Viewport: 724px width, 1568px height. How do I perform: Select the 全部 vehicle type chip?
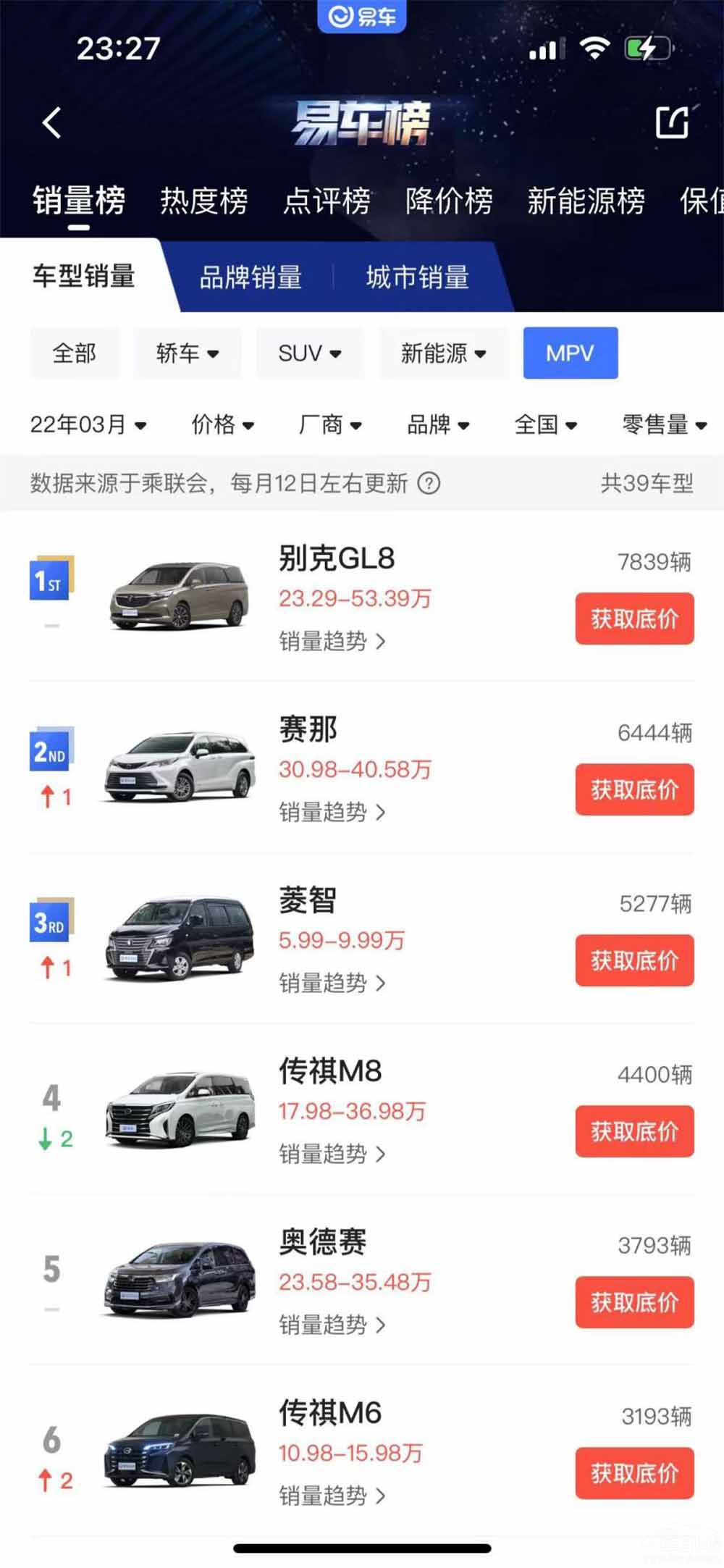pyautogui.click(x=75, y=353)
